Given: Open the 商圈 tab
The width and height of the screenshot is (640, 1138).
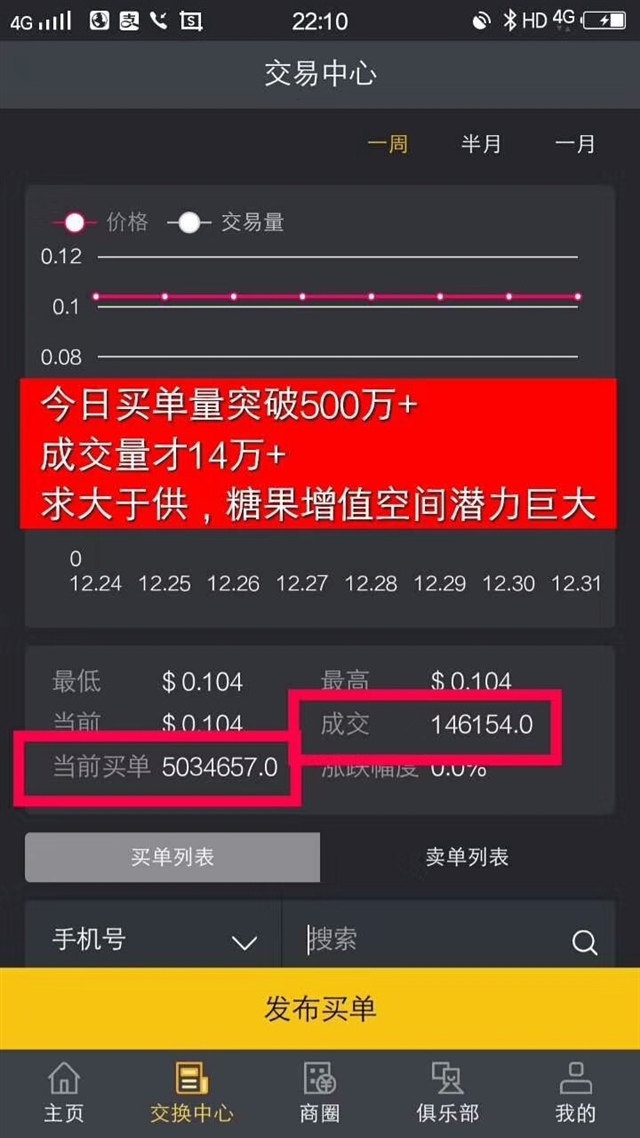Looking at the screenshot, I should pos(319,1093).
